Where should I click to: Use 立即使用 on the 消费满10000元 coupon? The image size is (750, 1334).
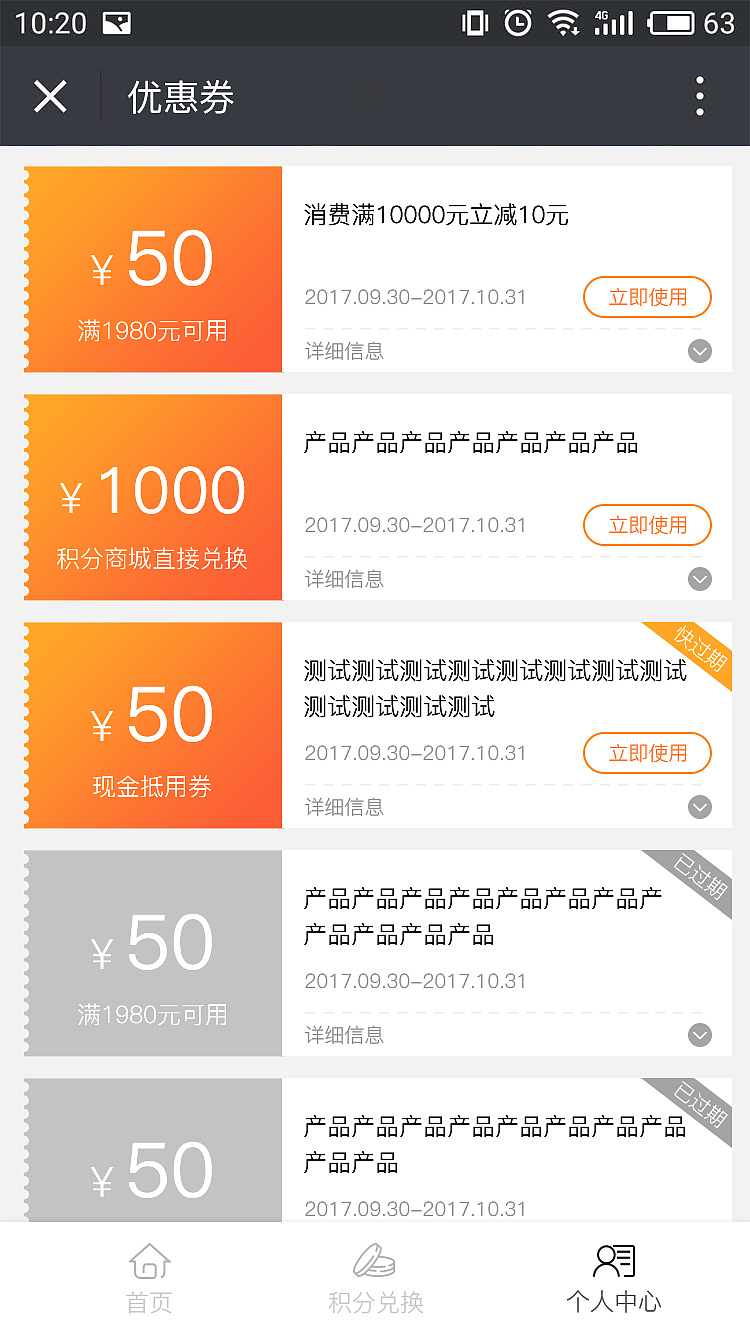tap(647, 297)
